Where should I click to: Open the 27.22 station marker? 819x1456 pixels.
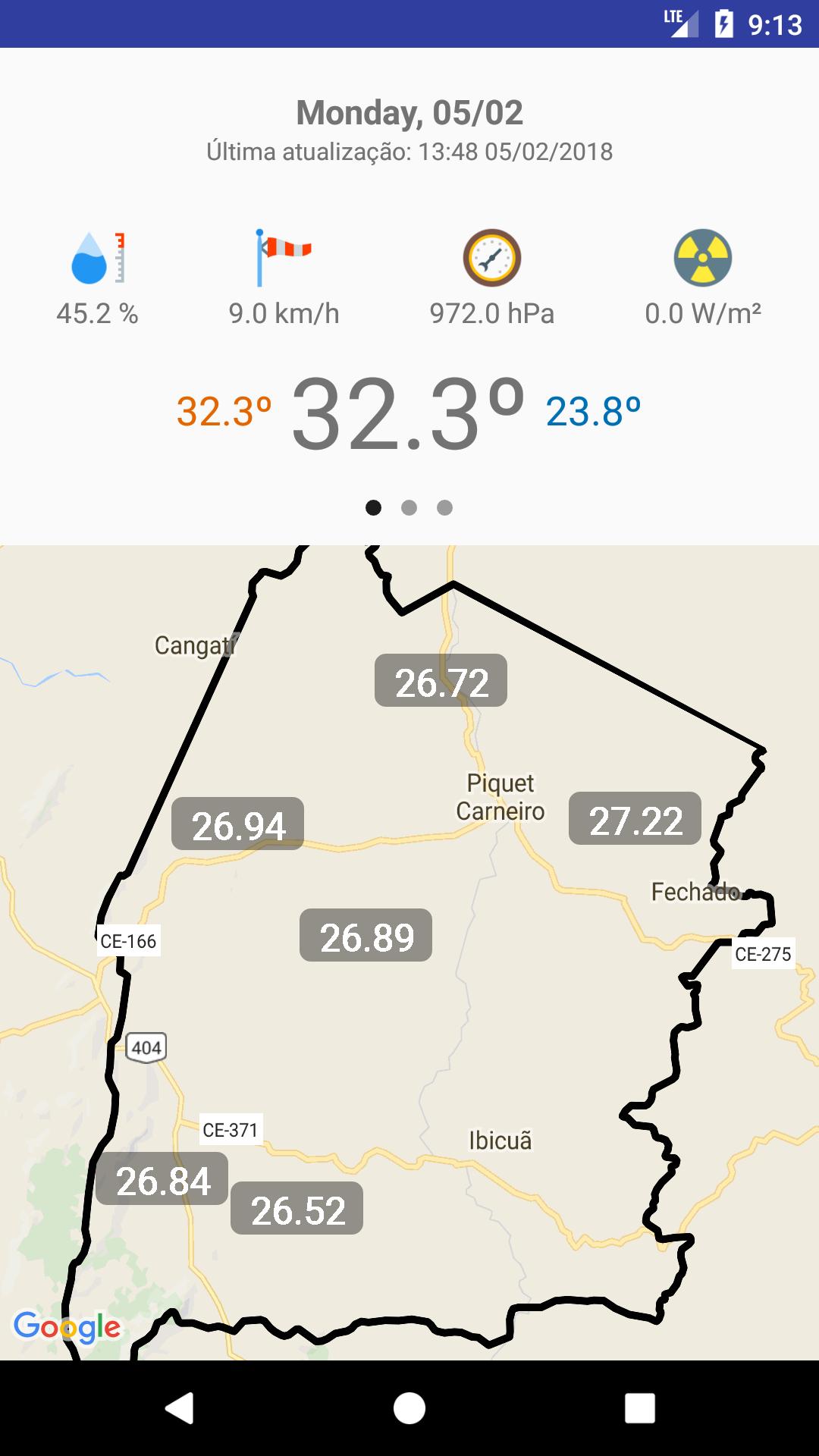pos(635,819)
